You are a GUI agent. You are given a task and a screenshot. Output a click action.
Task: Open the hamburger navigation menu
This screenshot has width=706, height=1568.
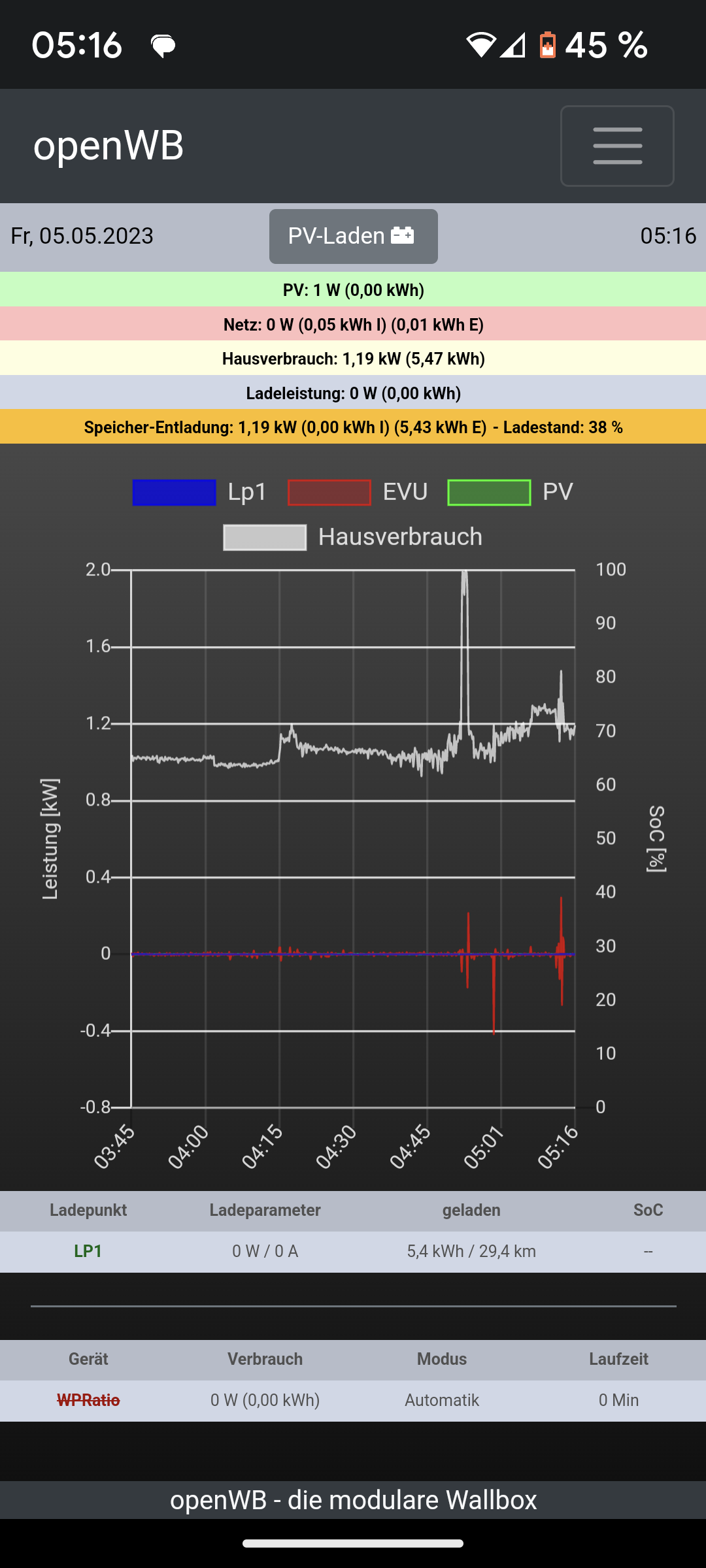pos(617,146)
